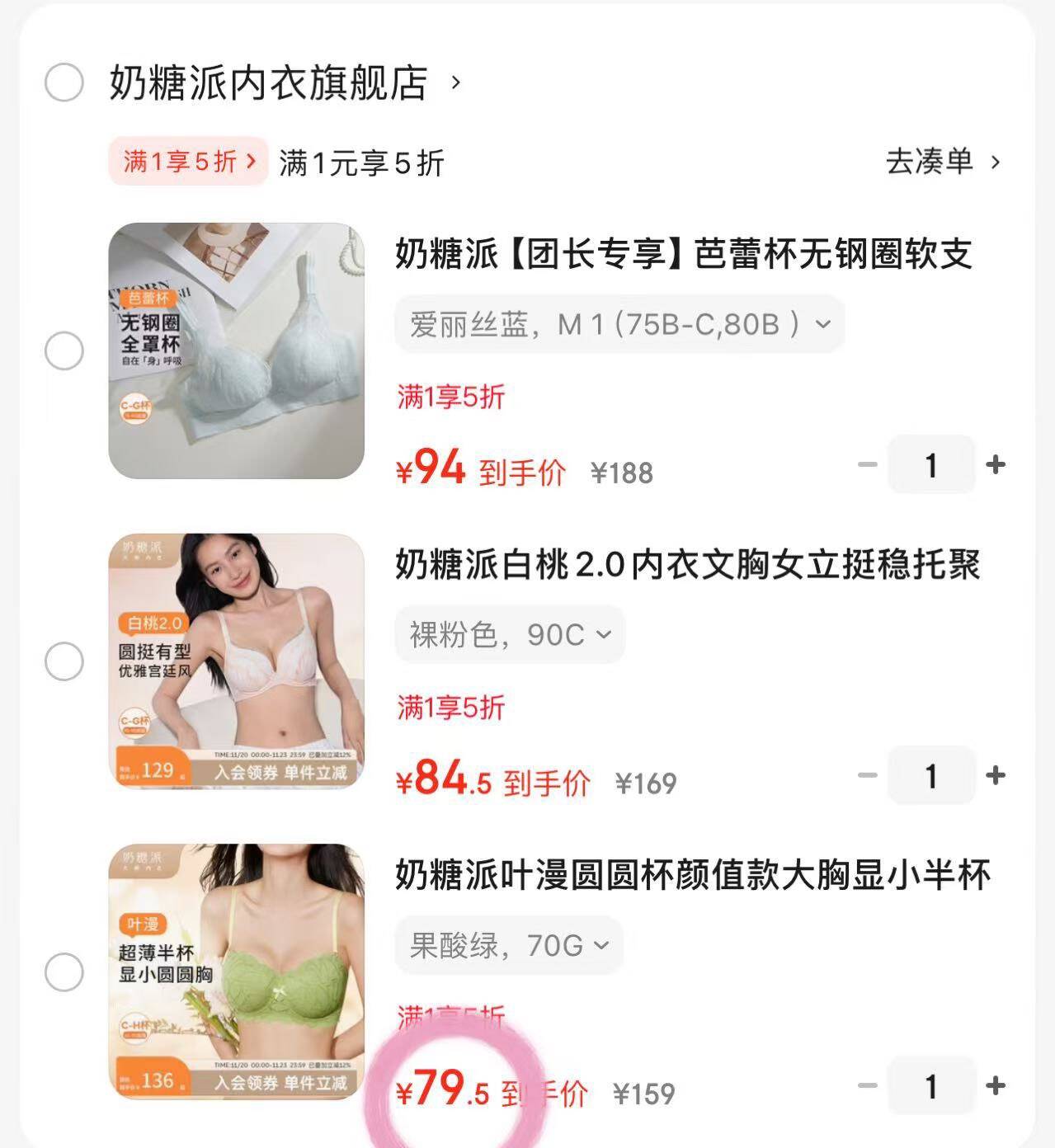Open the 芭蕾杯无钢圈 product image
This screenshot has height=1148, width=1055.
click(x=237, y=351)
